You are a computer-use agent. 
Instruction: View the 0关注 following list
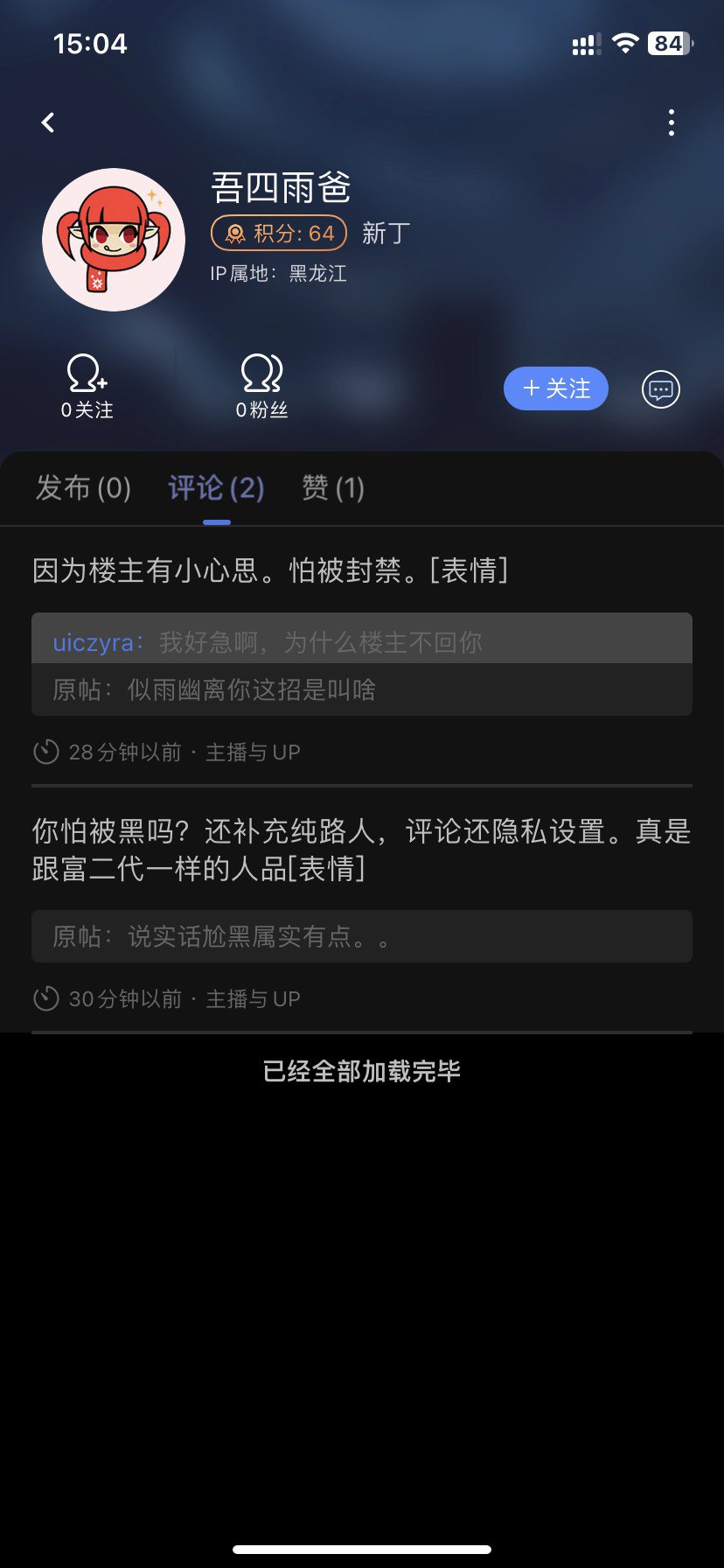click(87, 387)
